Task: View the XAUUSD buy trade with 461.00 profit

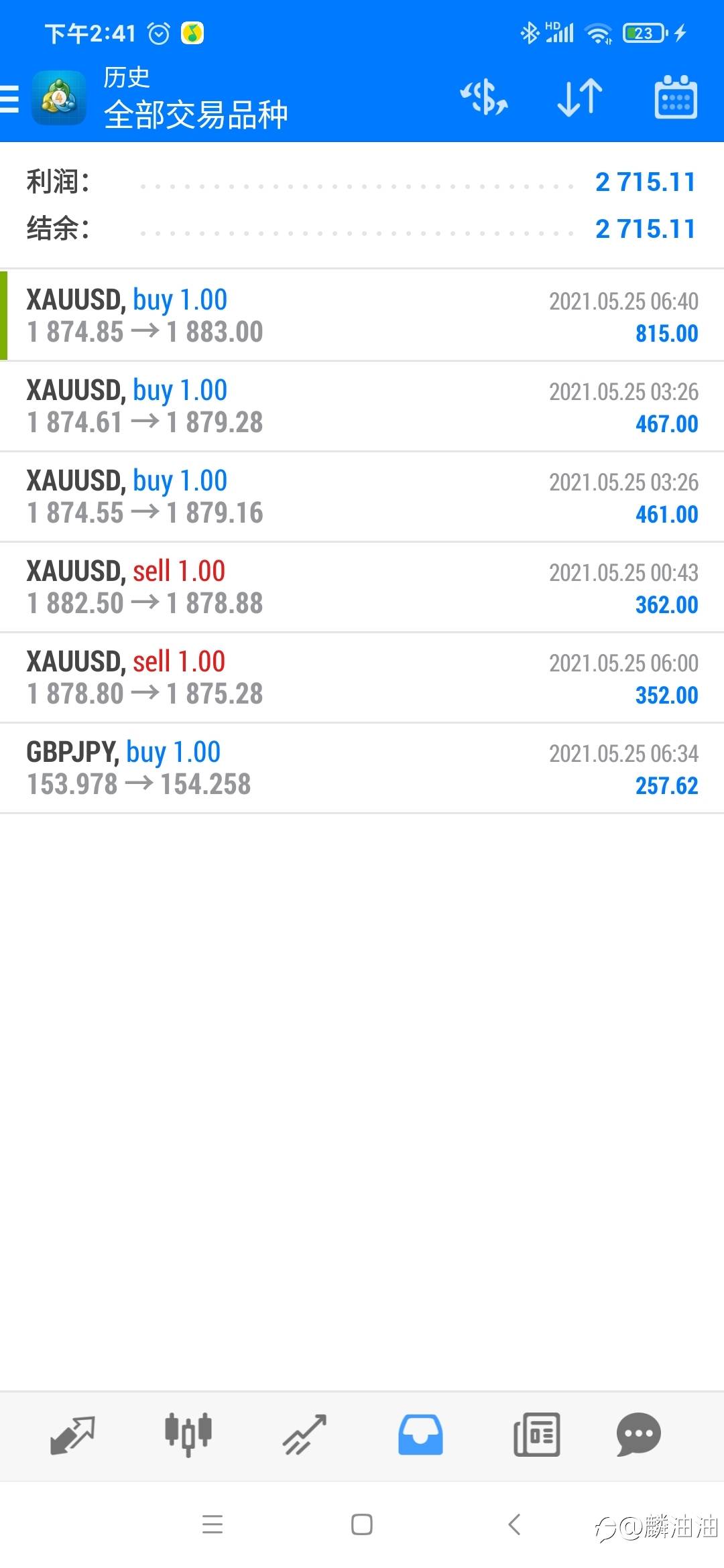Action: [362, 497]
